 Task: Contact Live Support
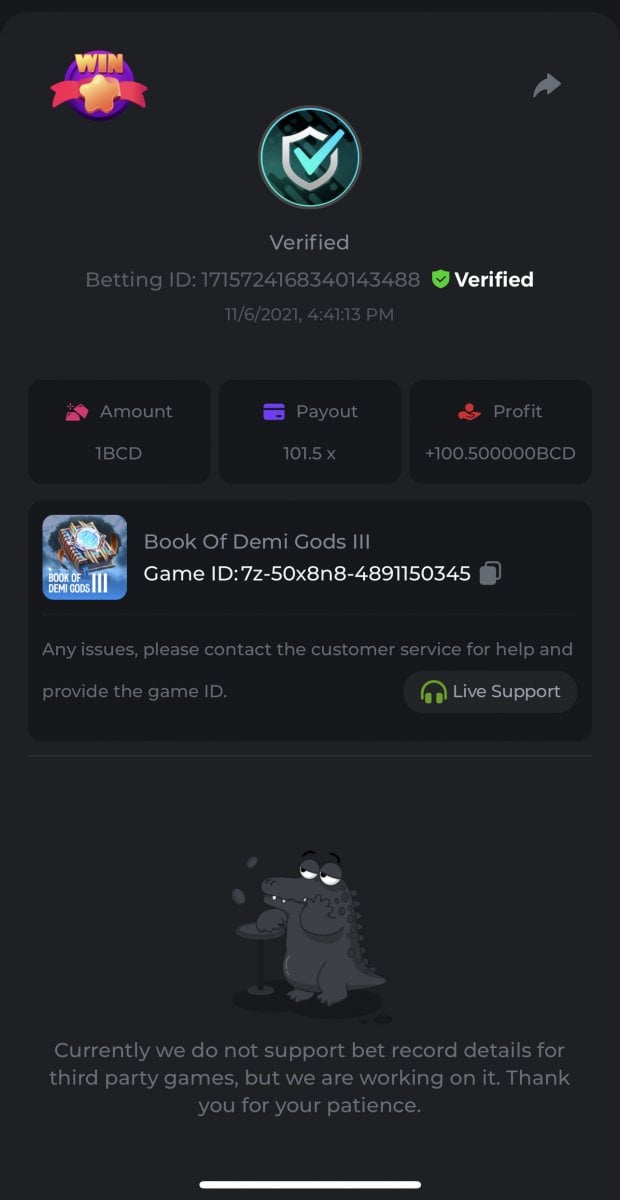[x=490, y=692]
